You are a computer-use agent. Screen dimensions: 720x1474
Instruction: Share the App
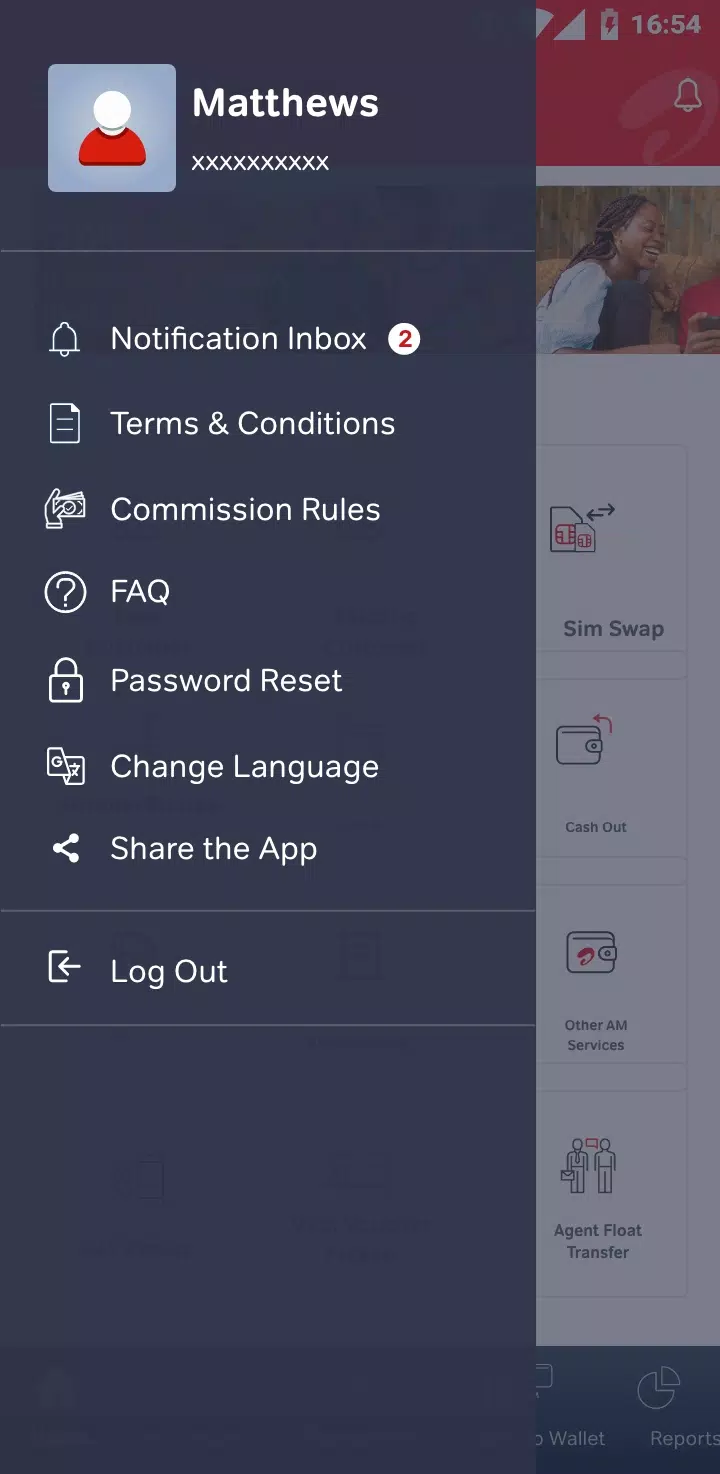(x=213, y=849)
